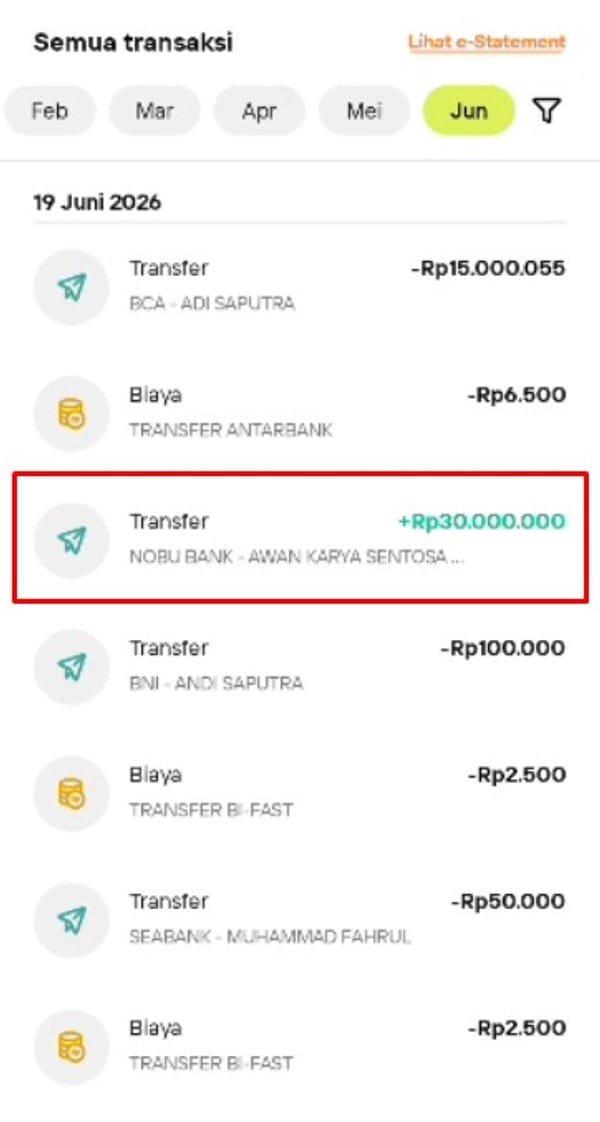Choose the Mei month chip
Screen dimensions: 600x1122
tap(364, 111)
